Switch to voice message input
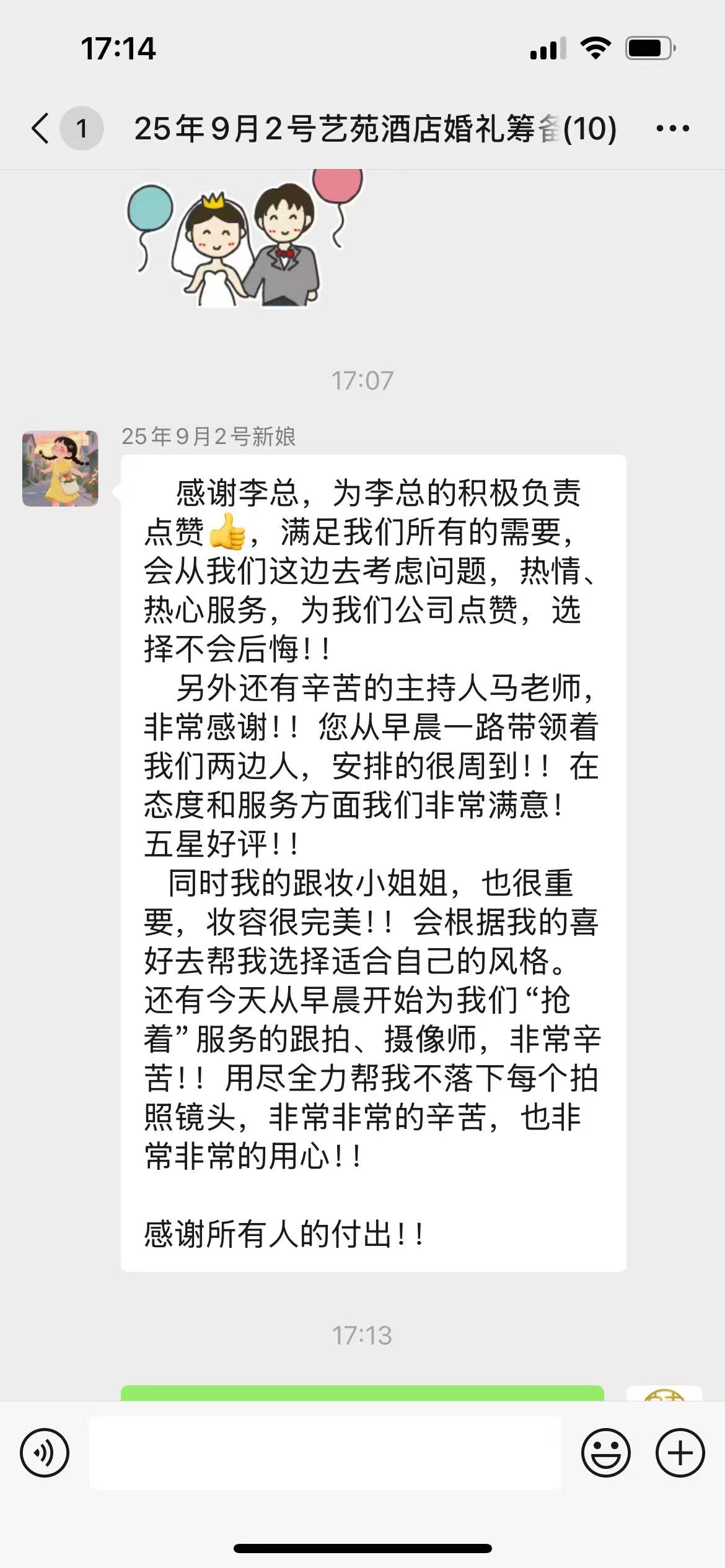Screen dimensions: 725x1568 (45, 1453)
